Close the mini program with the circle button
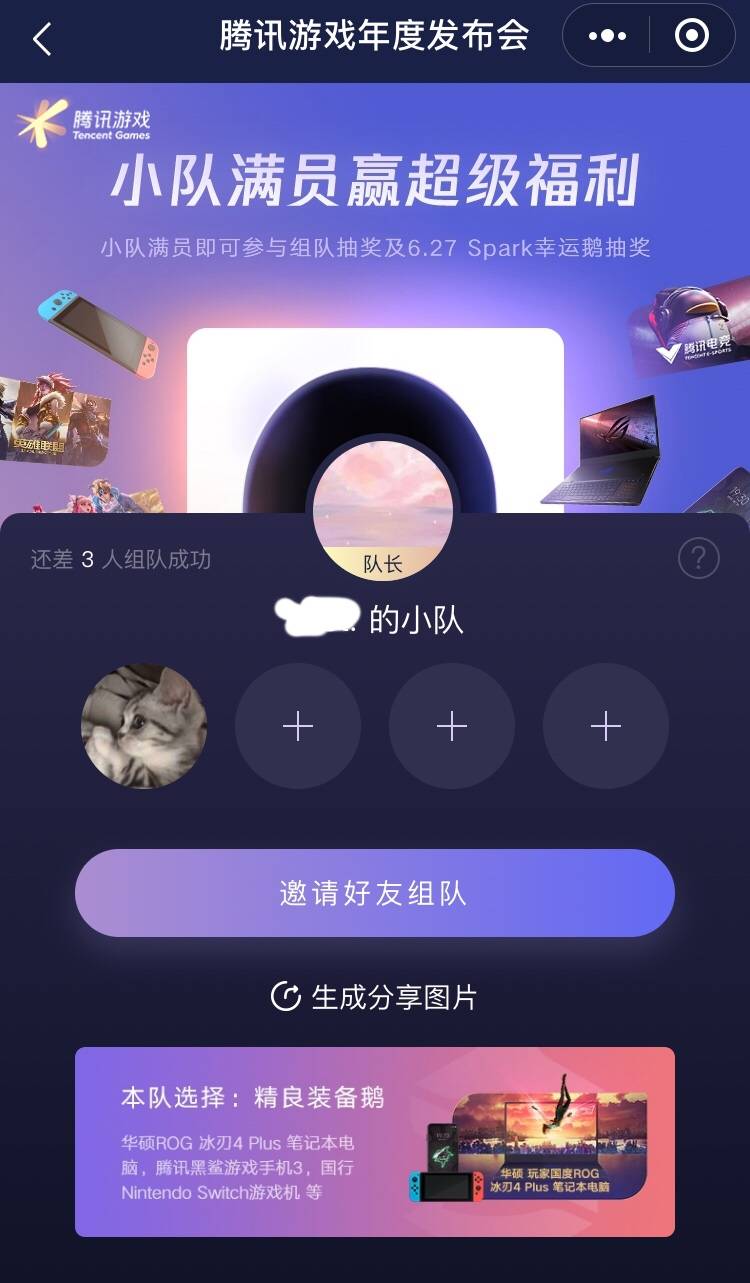The height and width of the screenshot is (1283, 750). click(692, 37)
